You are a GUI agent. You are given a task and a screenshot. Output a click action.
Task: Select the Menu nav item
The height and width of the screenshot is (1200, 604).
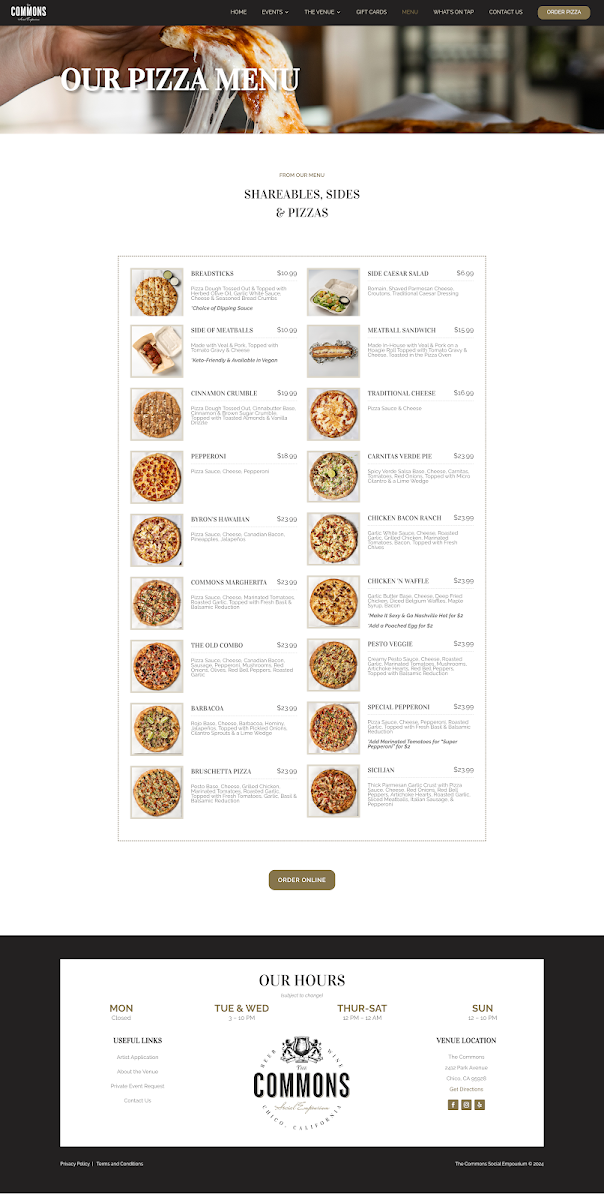pos(410,12)
